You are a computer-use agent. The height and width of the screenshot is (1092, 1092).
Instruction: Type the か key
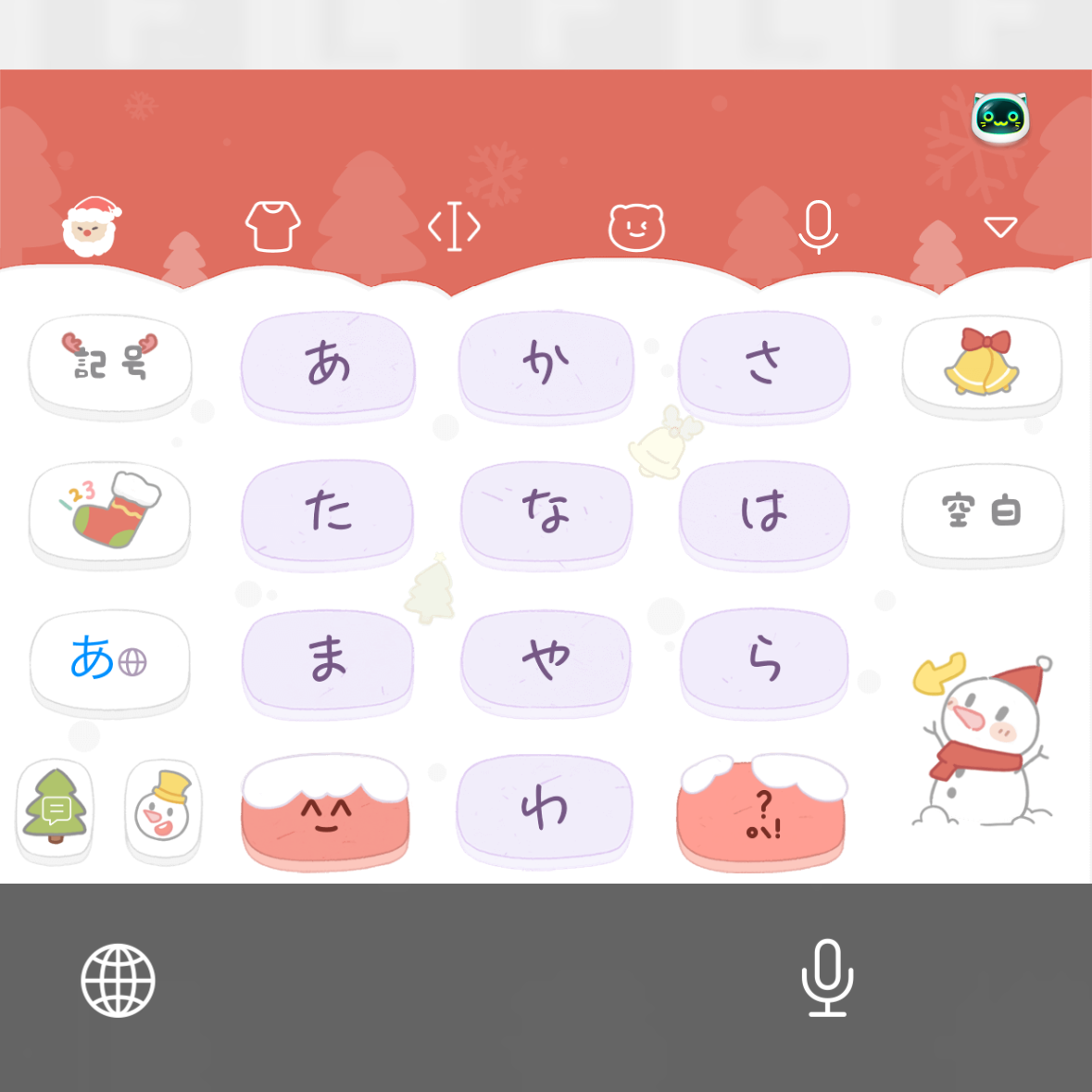(546, 362)
